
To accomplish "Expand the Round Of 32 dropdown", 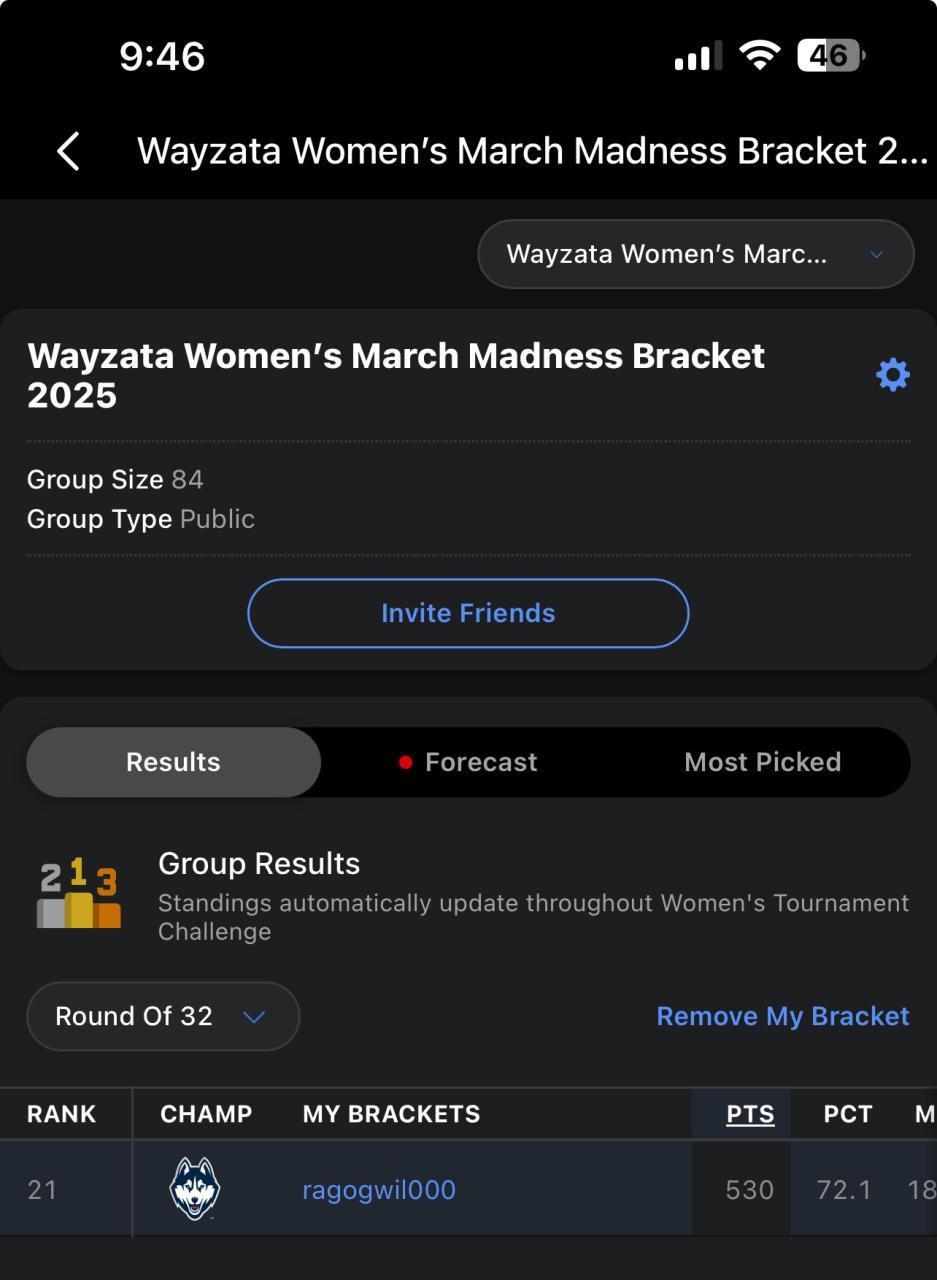I will click(162, 1016).
